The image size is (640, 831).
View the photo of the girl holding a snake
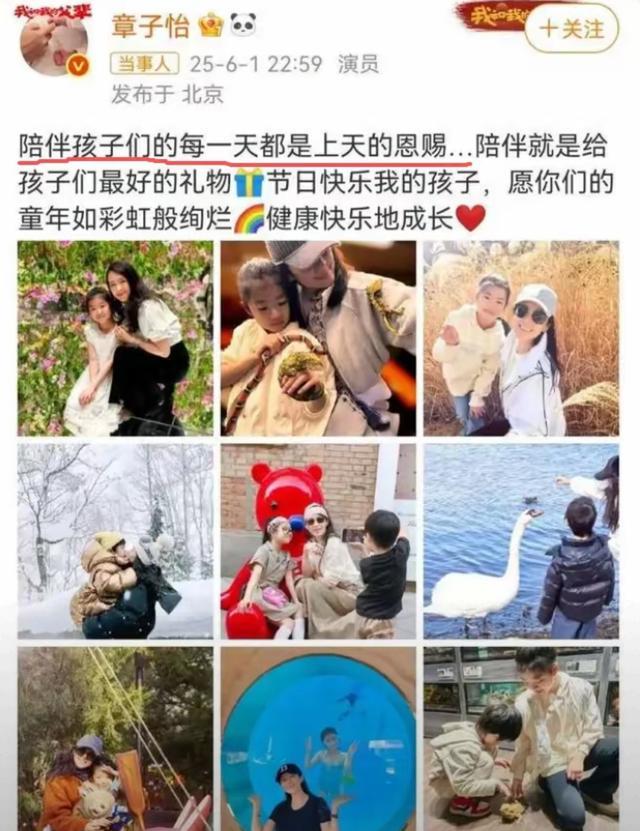[x=318, y=338]
